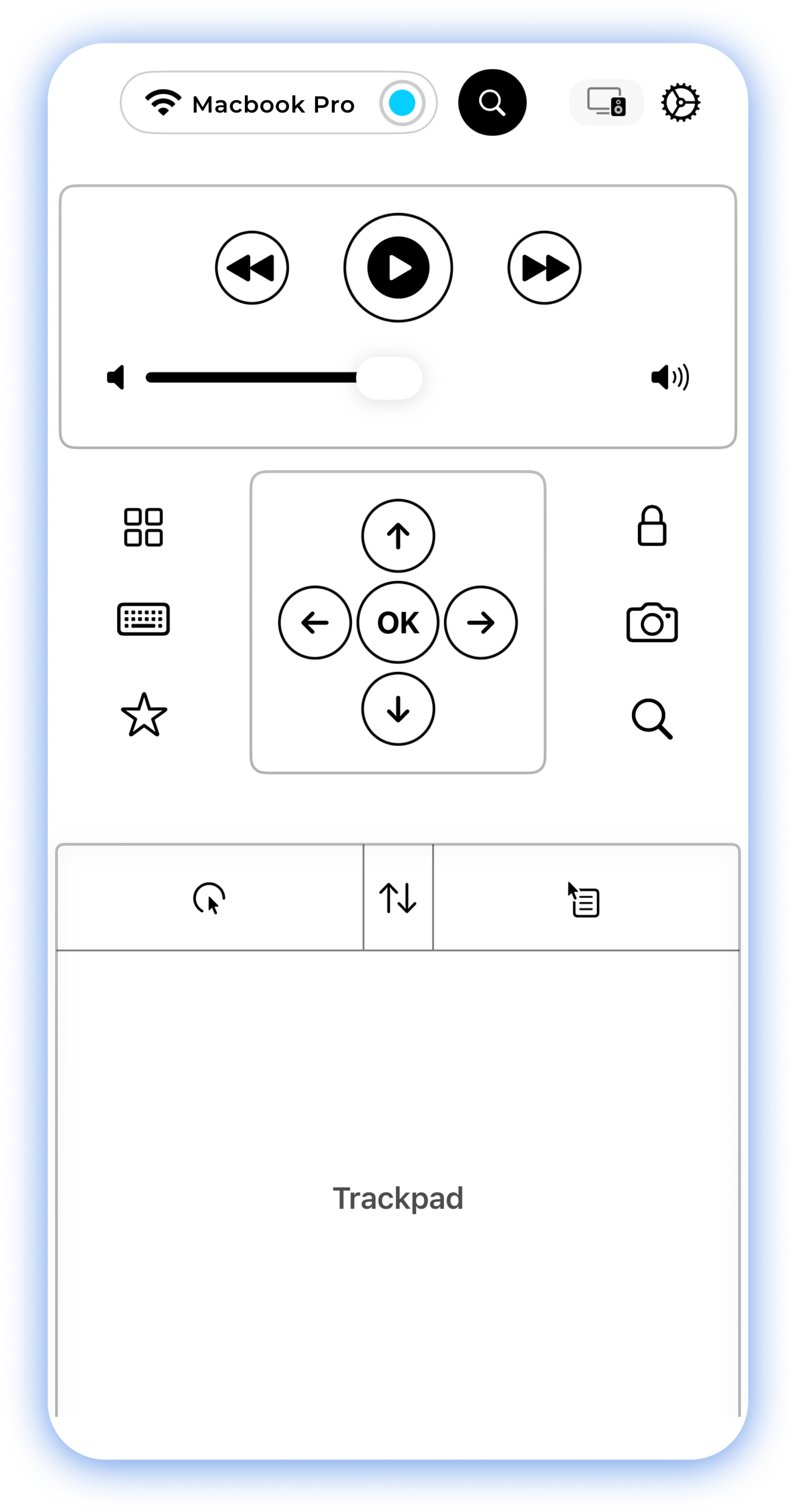
Task: Play the media
Action: point(398,268)
